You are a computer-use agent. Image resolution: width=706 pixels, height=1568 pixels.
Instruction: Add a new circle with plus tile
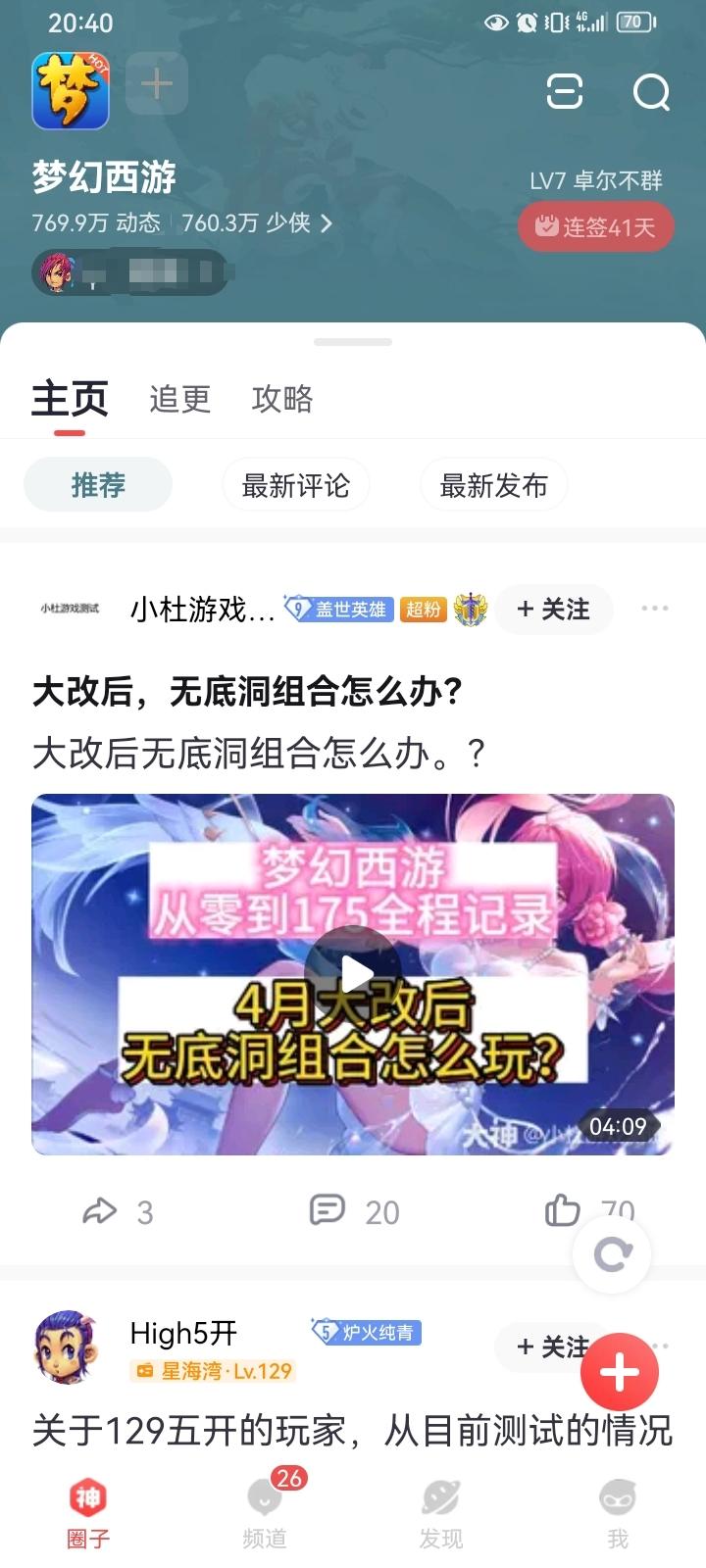[x=157, y=84]
